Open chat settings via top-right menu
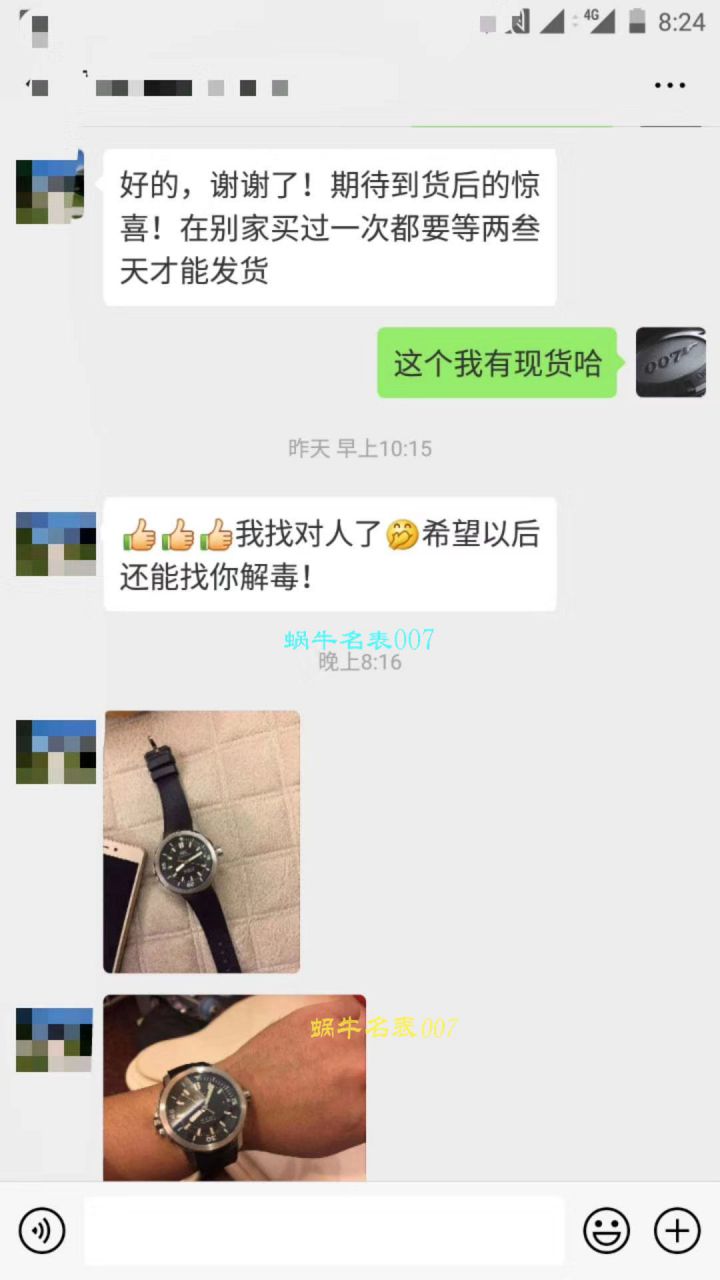 coord(668,85)
